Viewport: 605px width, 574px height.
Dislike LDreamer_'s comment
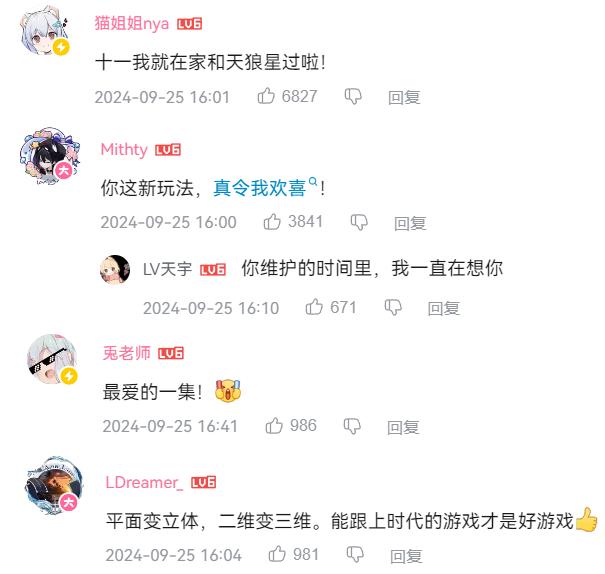355,554
